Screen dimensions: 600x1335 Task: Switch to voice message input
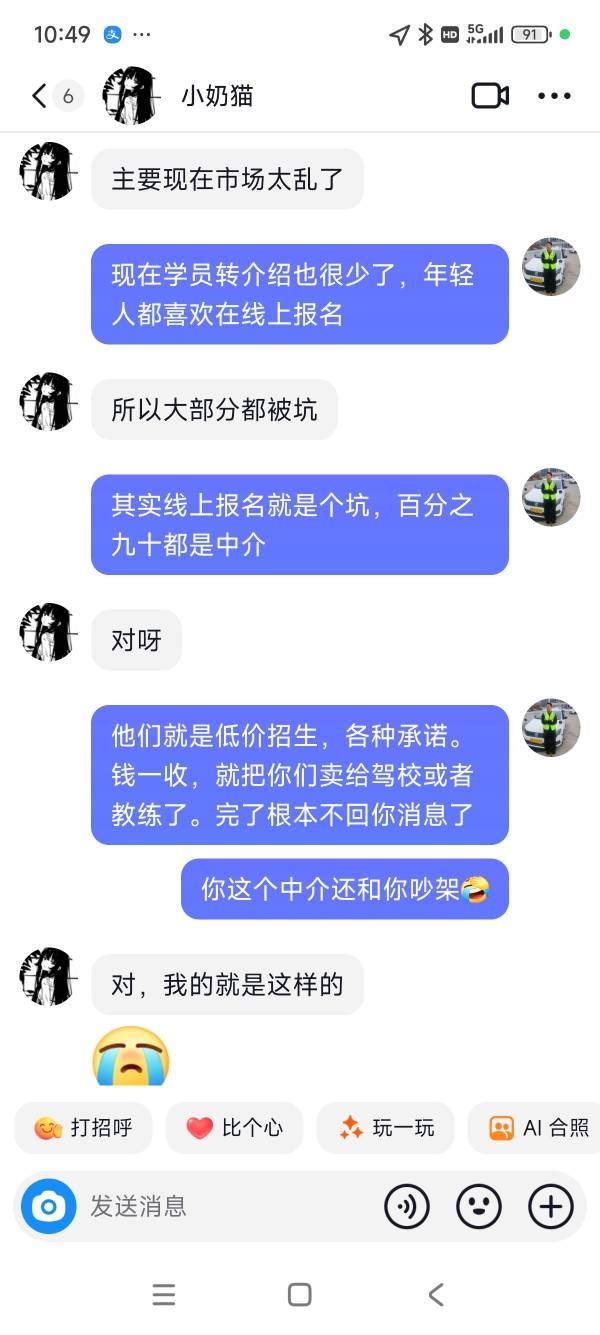pos(407,1207)
